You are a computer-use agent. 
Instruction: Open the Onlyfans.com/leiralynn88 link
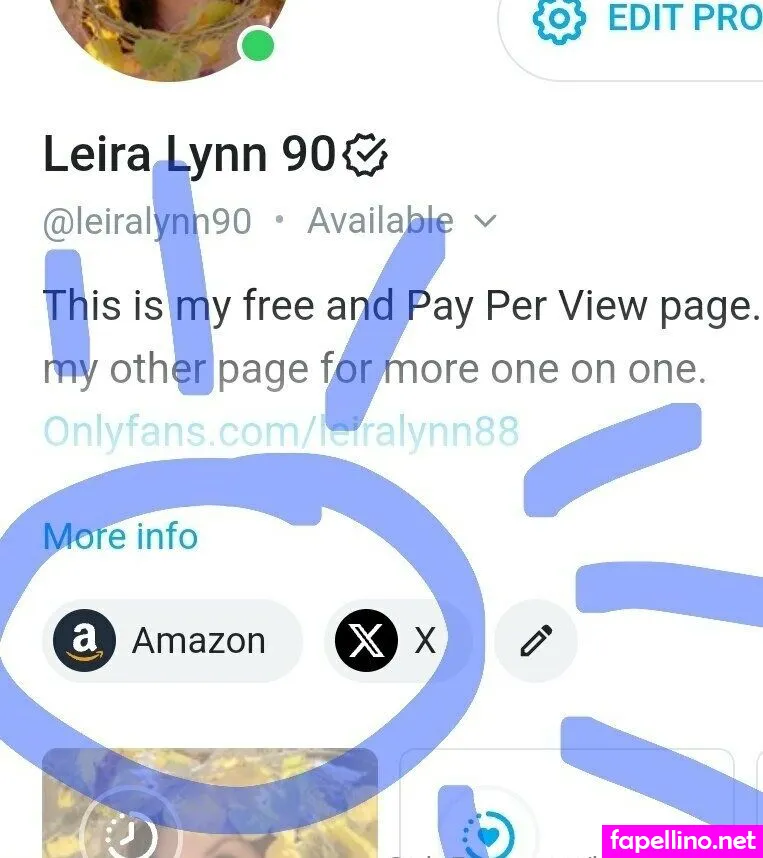pyautogui.click(x=281, y=431)
